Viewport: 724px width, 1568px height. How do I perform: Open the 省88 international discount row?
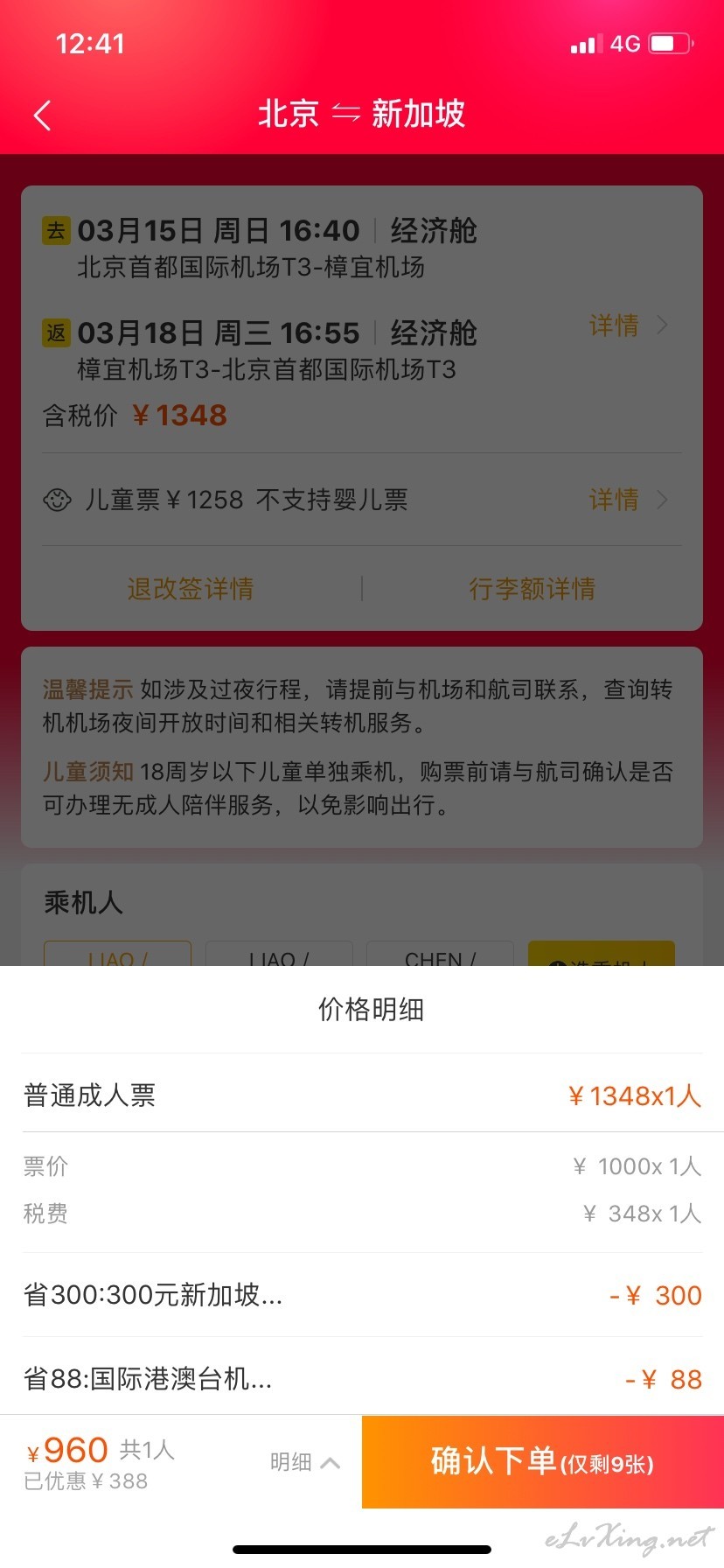click(362, 1379)
